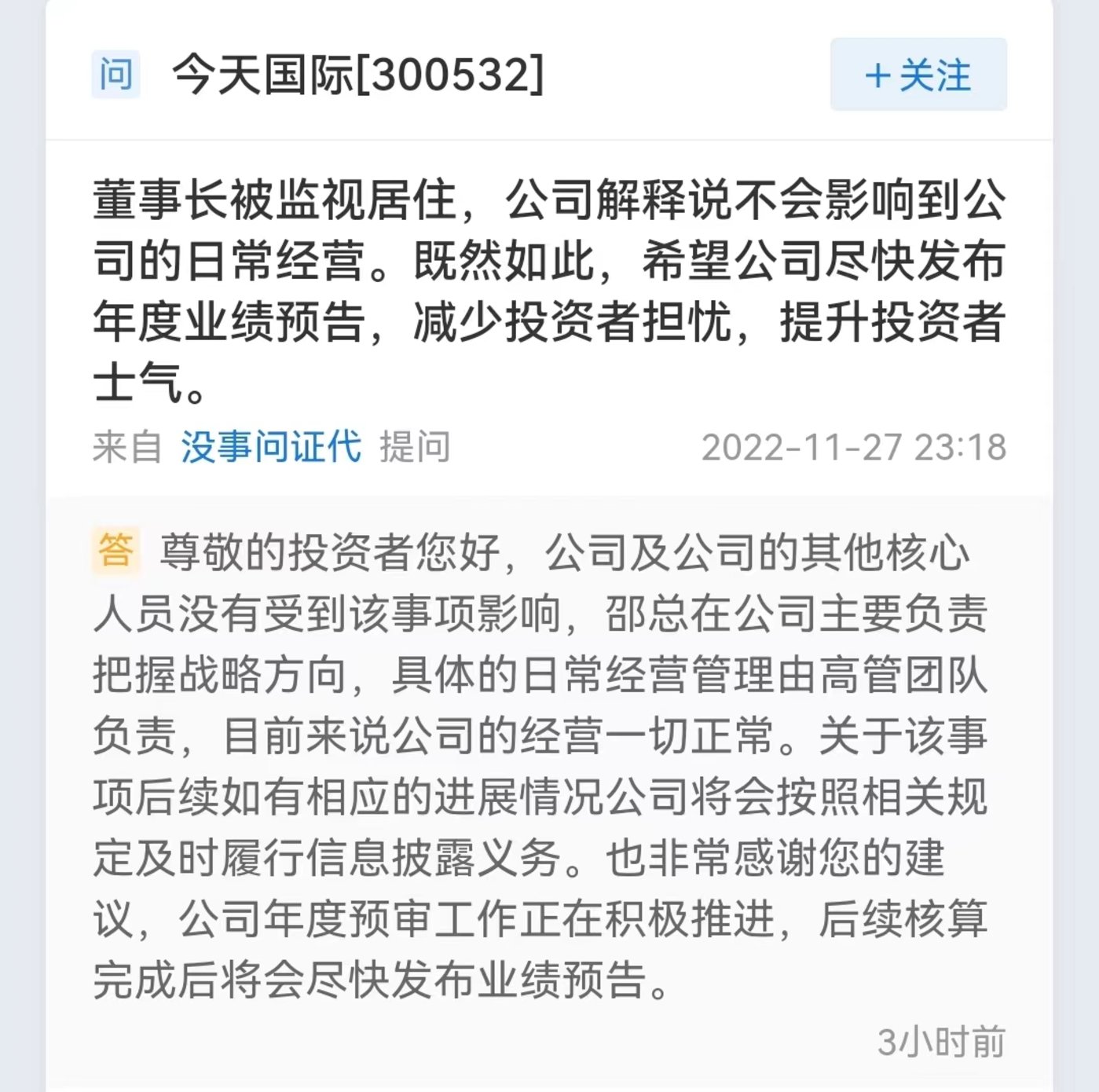The height and width of the screenshot is (1092, 1099).
Task: Open the profile of asker 没事问证代
Action: pos(271,447)
